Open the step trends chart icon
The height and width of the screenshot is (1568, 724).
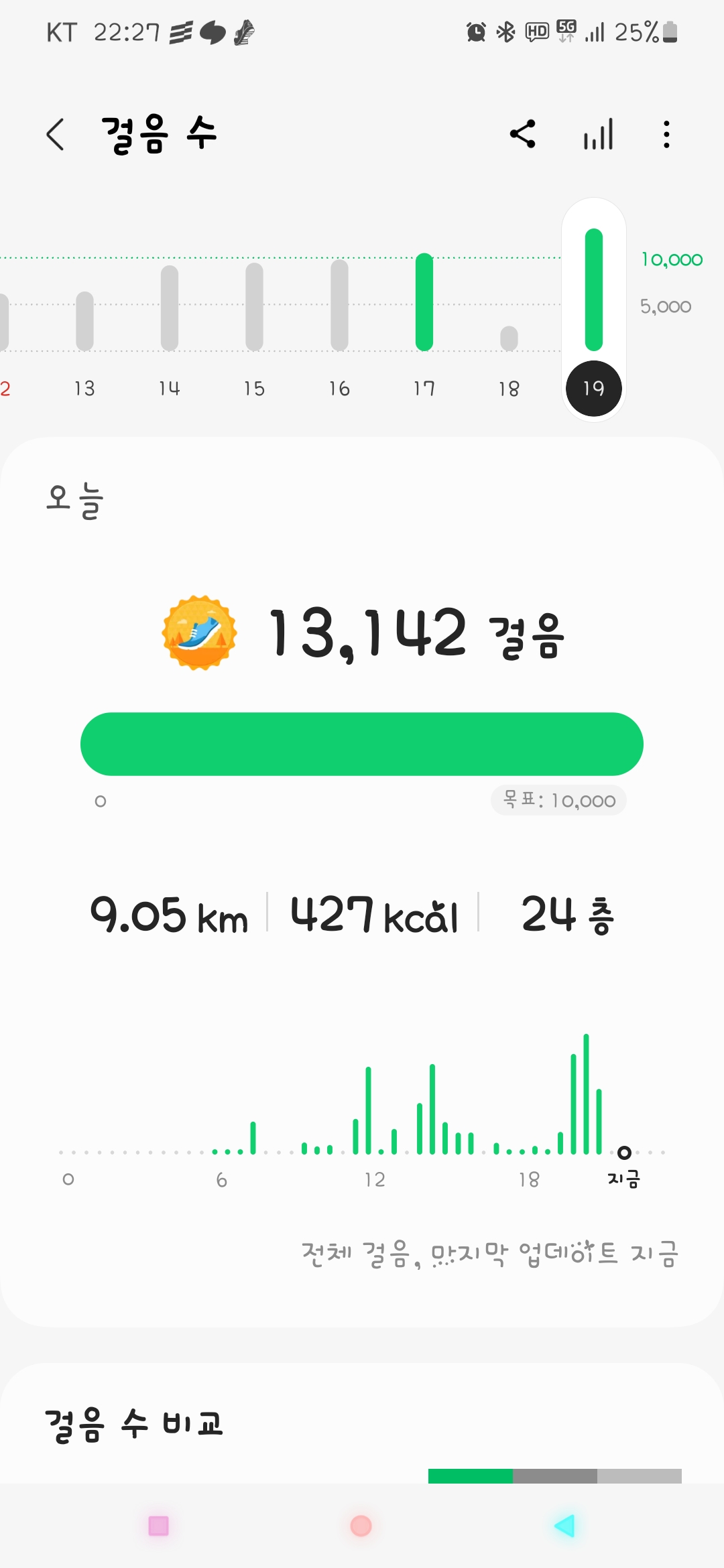(x=598, y=134)
